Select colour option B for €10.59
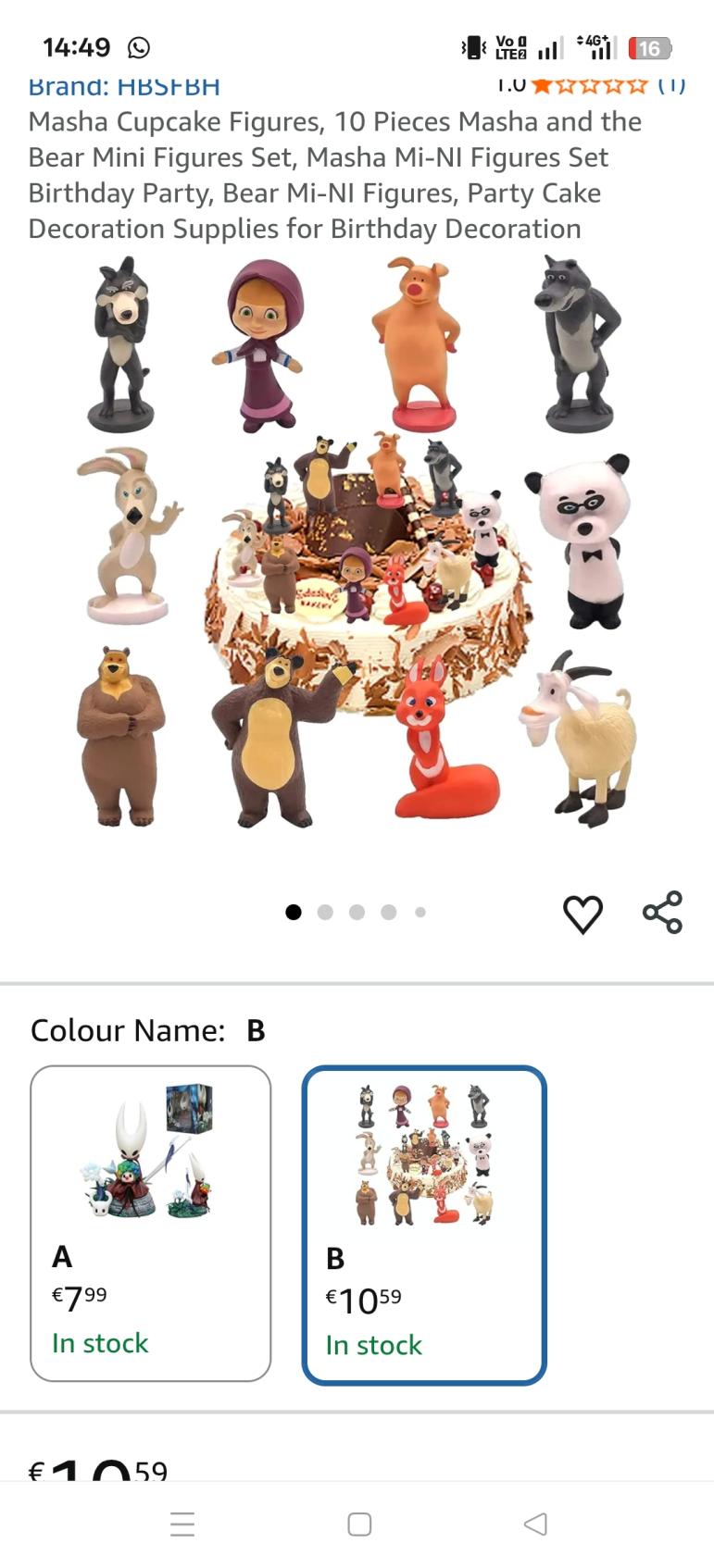Viewport: 714px width, 1568px height. pos(424,1225)
